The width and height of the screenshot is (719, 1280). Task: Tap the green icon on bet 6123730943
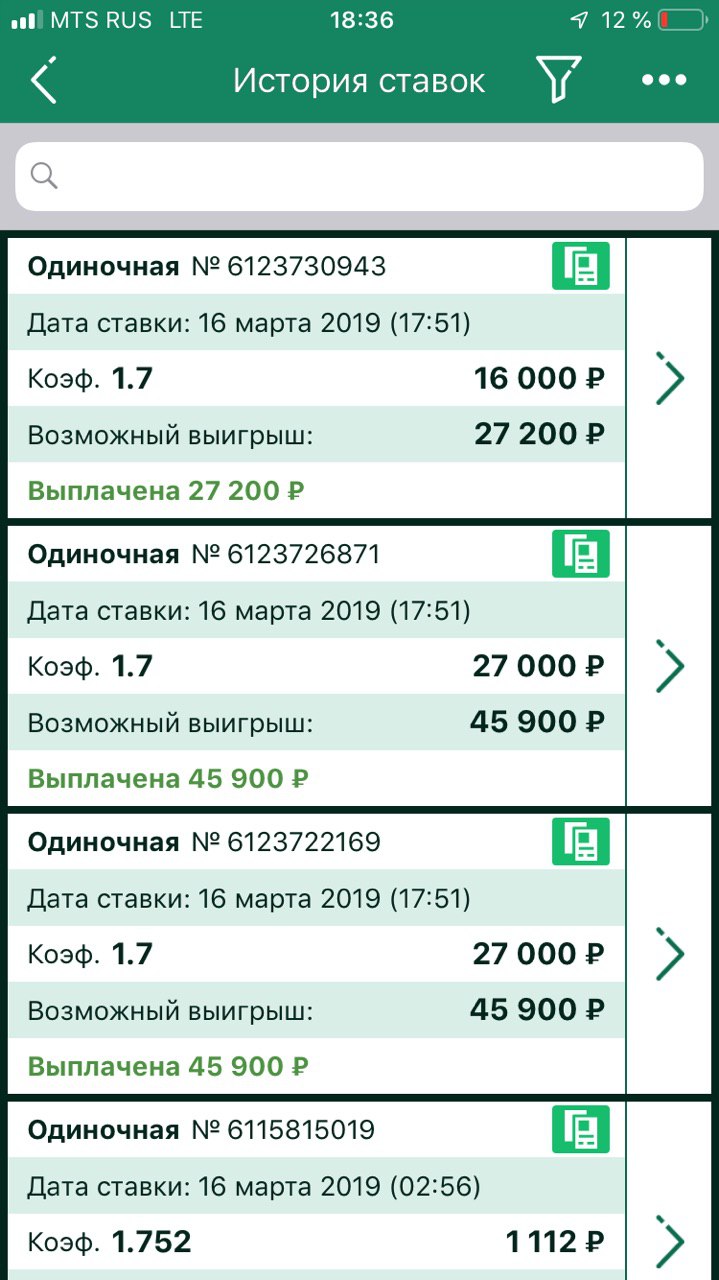(x=581, y=266)
